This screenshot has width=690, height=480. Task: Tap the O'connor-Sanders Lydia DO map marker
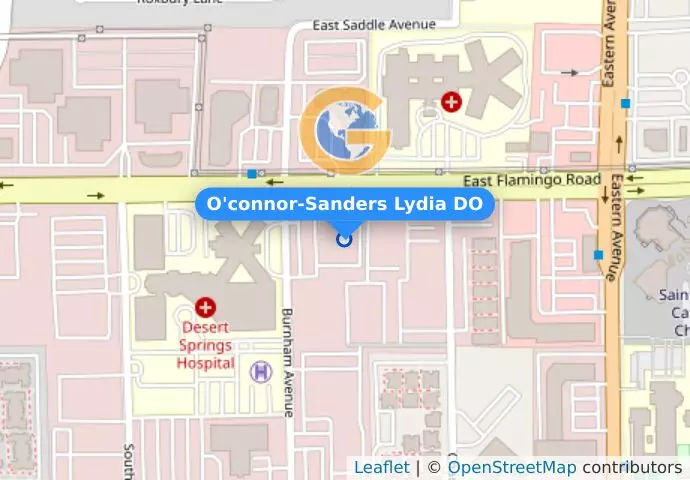click(x=345, y=239)
